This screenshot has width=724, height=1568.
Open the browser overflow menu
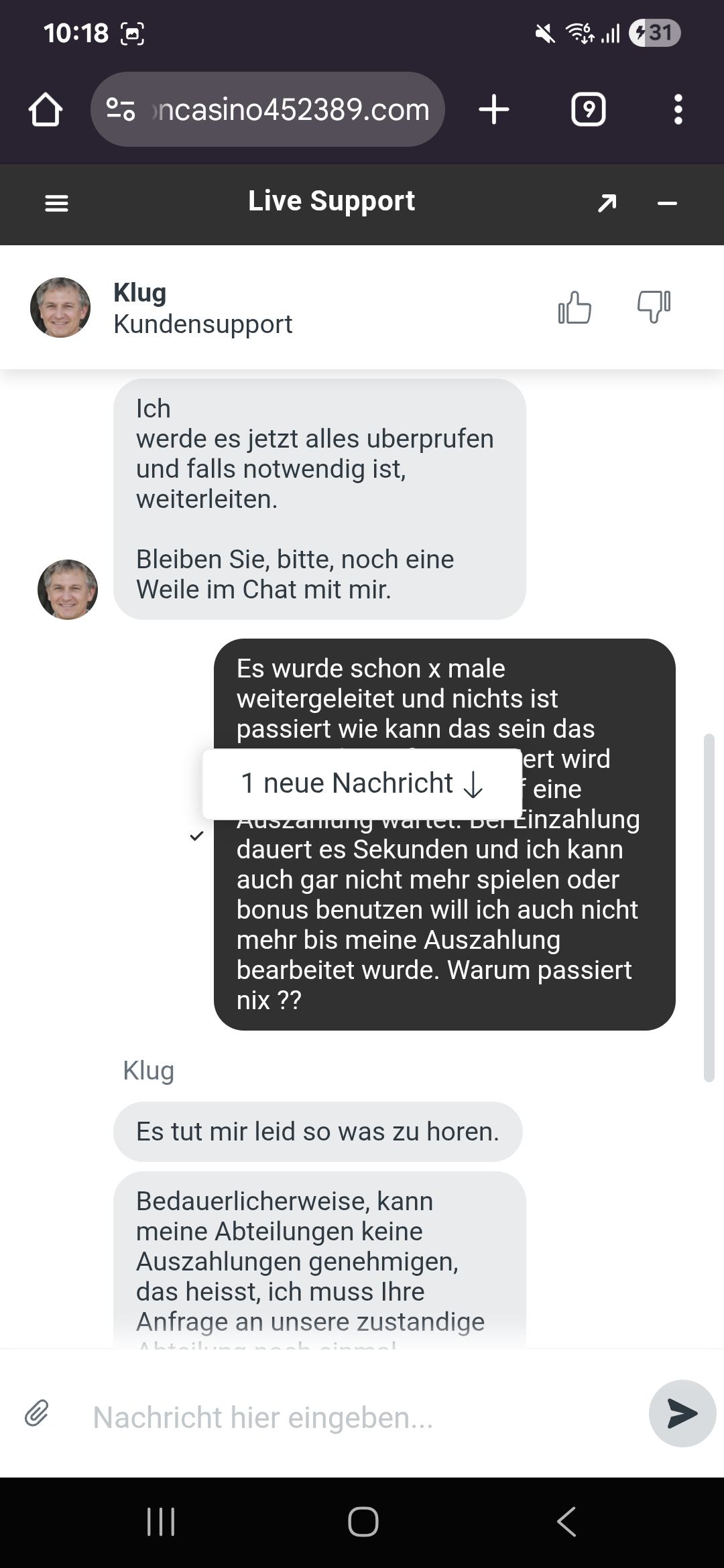click(678, 109)
